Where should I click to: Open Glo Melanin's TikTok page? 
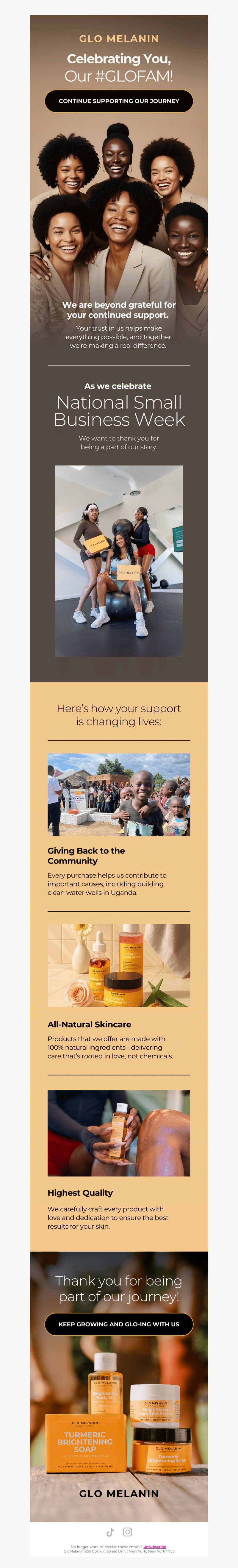coord(110,1531)
